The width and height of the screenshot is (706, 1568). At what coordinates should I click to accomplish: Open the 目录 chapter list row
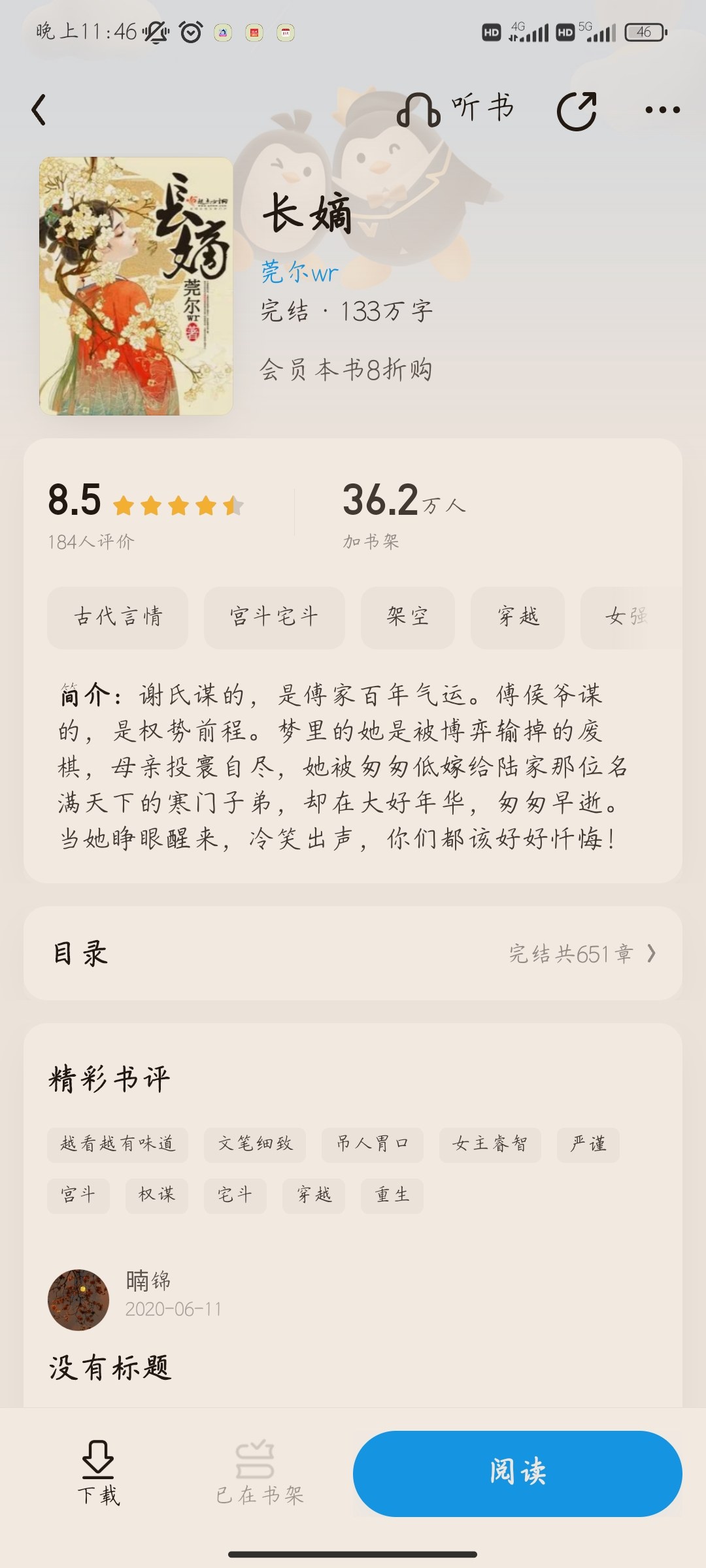pyautogui.click(x=353, y=953)
